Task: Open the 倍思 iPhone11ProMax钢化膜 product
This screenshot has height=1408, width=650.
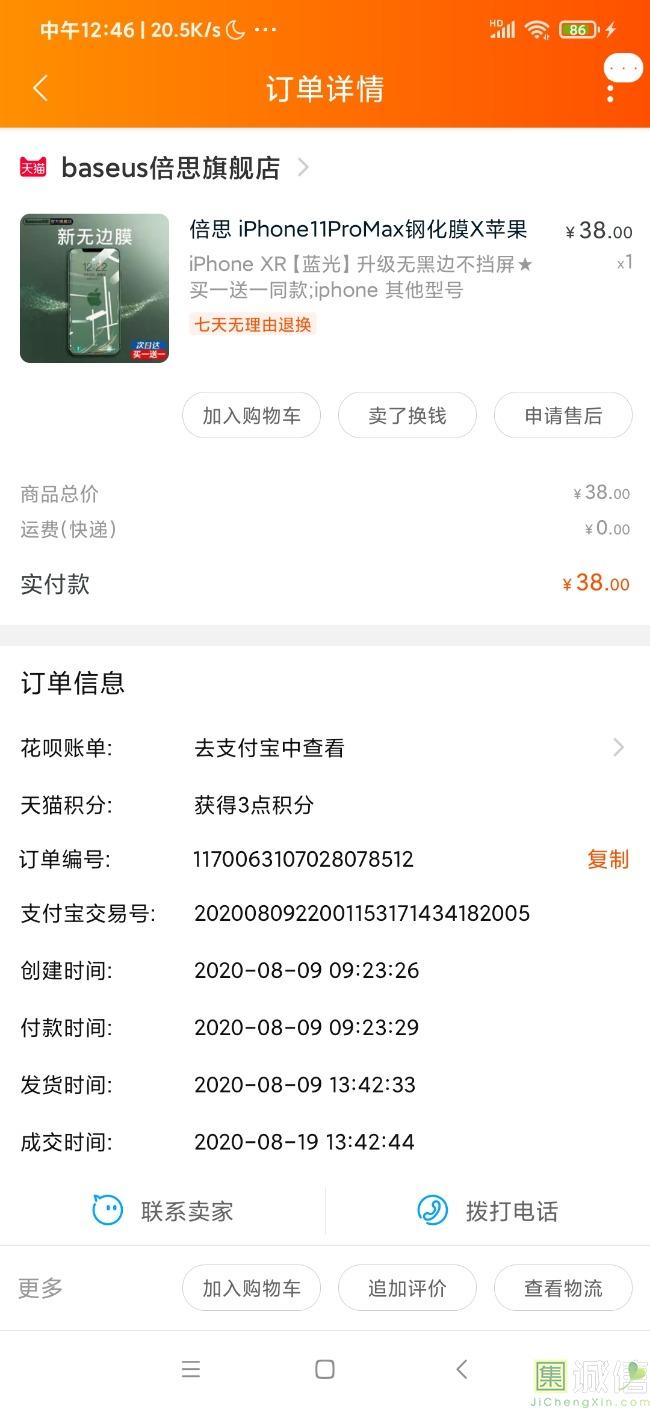Action: pyautogui.click(x=358, y=230)
